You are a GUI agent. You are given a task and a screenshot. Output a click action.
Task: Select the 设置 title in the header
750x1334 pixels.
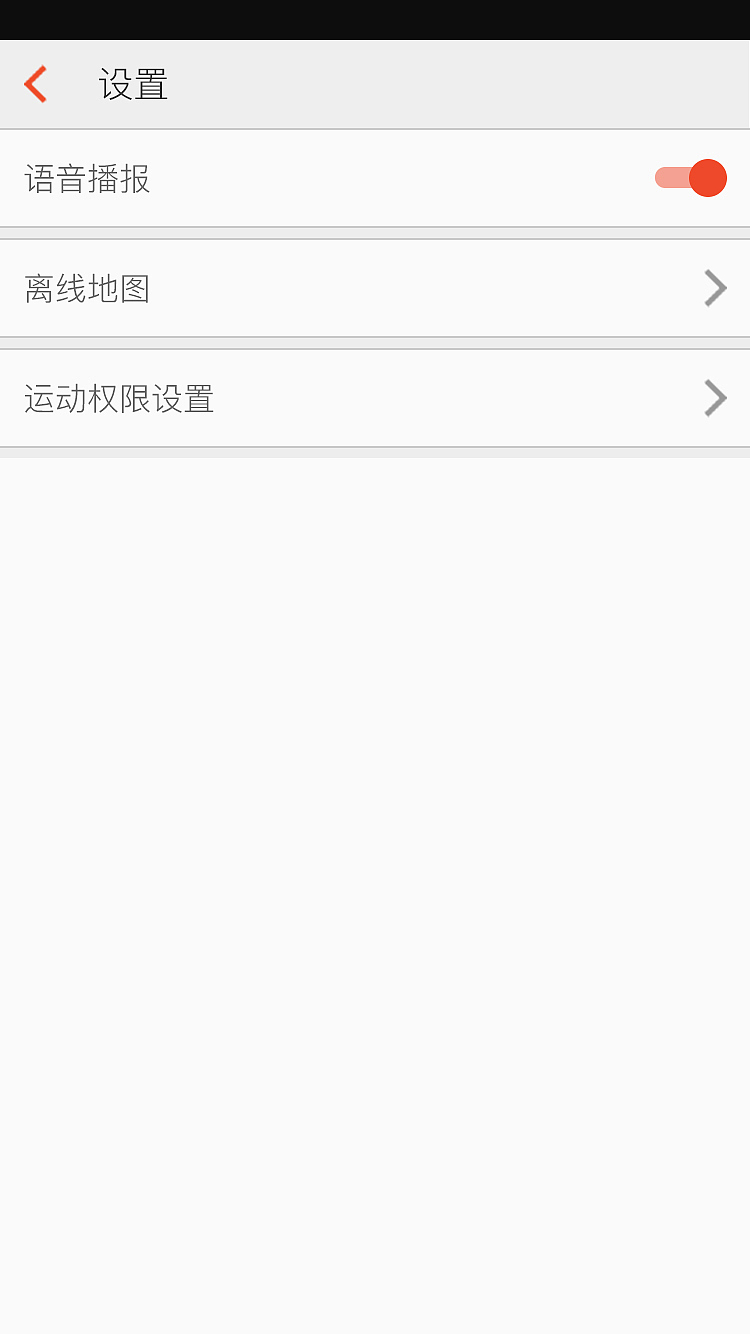point(133,84)
